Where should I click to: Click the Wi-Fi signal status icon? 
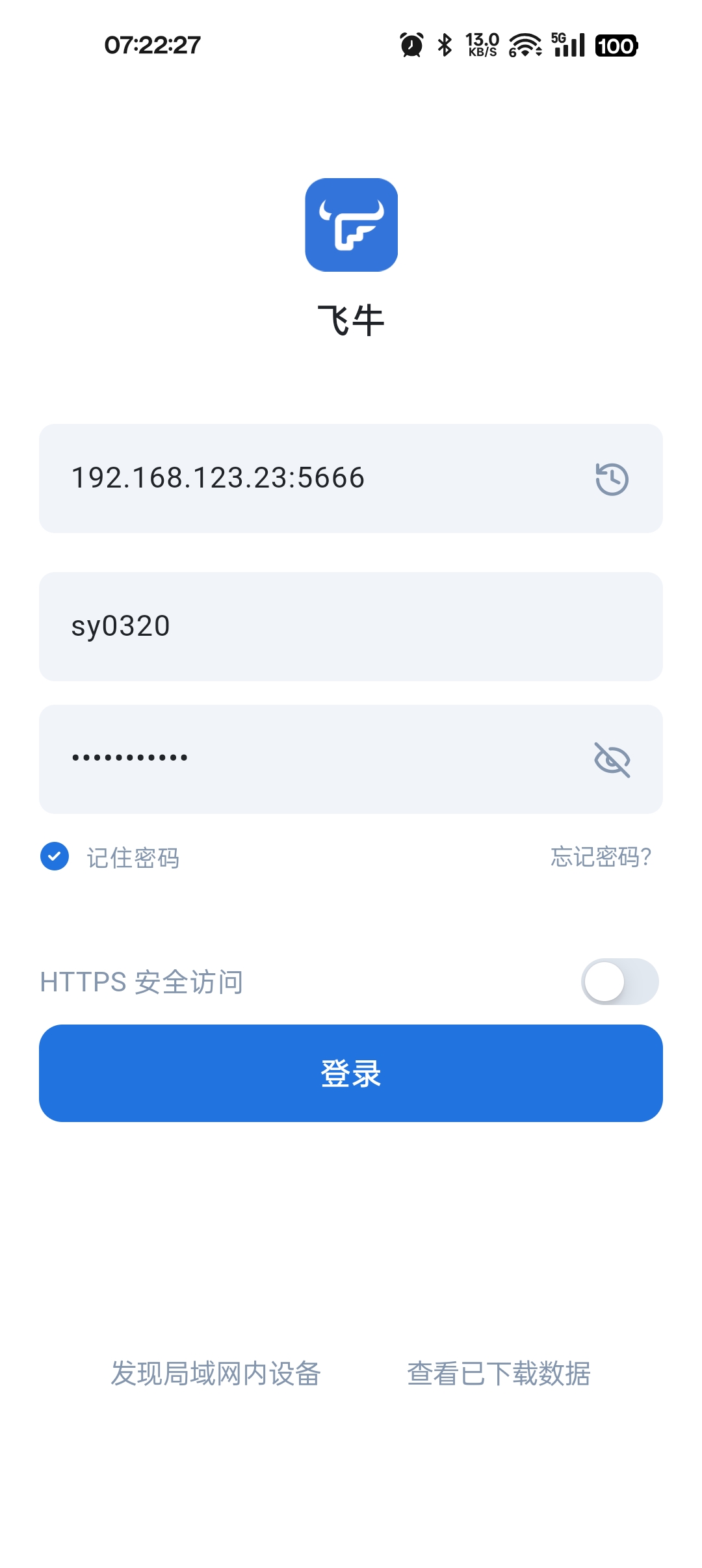[x=524, y=44]
